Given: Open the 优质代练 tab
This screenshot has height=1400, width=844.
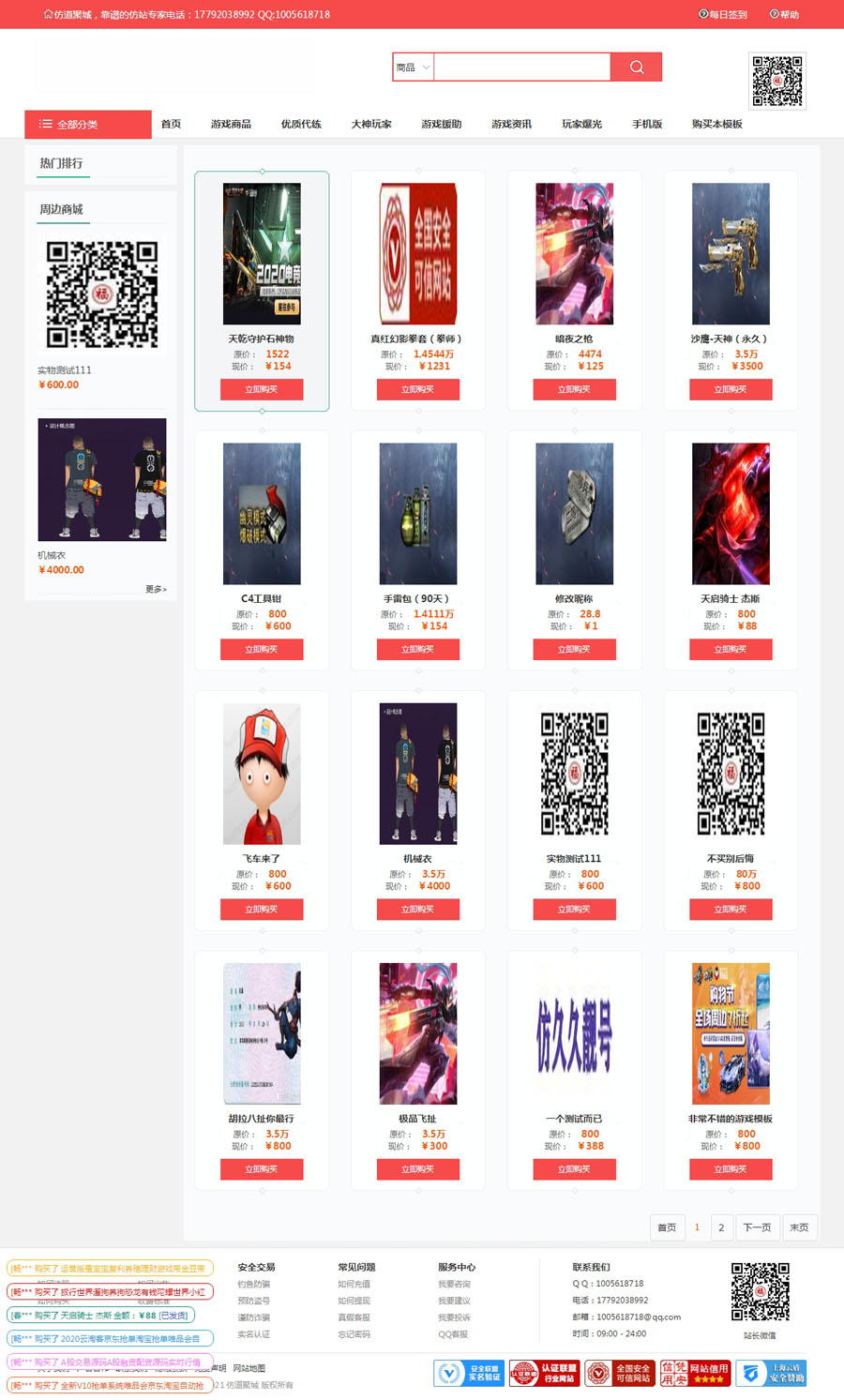Looking at the screenshot, I should pyautogui.click(x=301, y=124).
